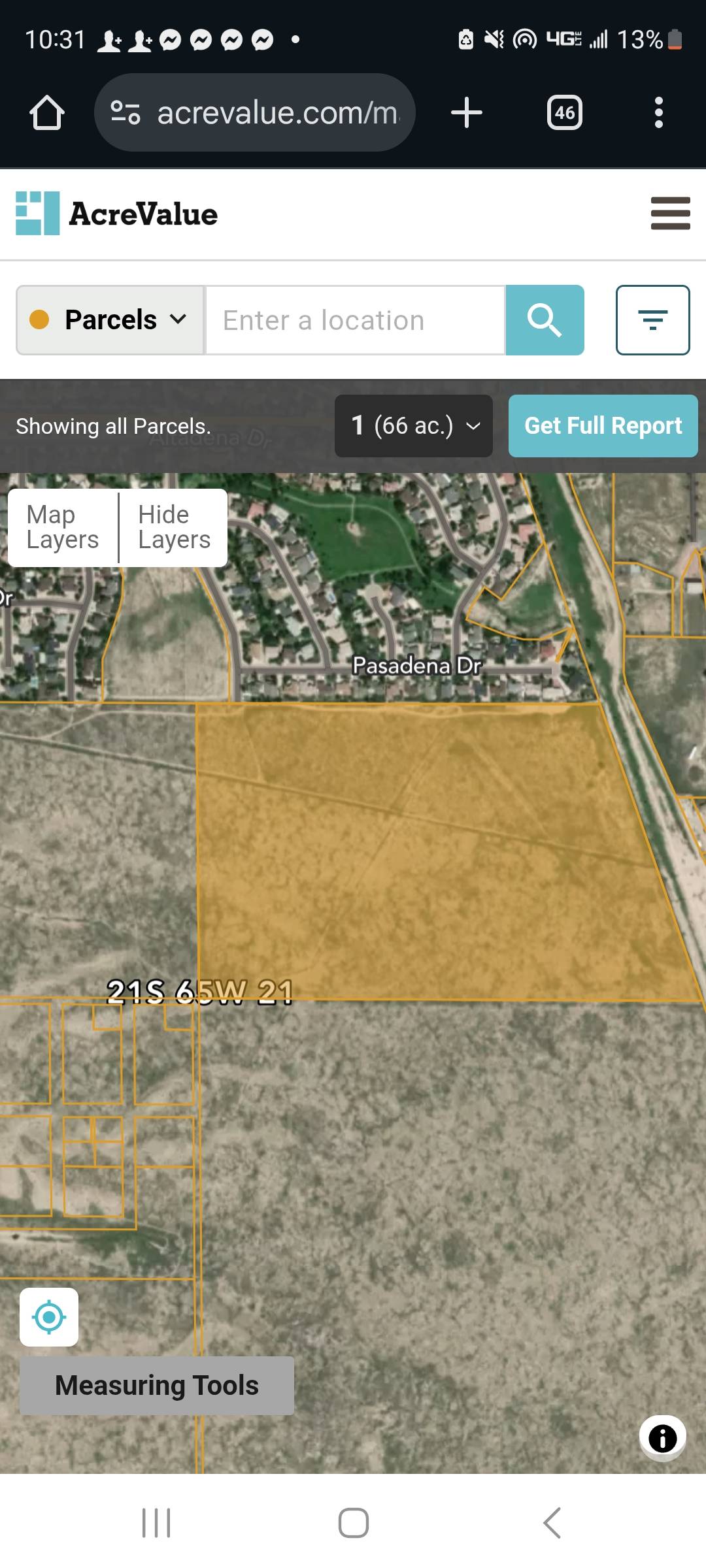706x1568 pixels.
Task: Open the filter options button
Action: point(652,320)
